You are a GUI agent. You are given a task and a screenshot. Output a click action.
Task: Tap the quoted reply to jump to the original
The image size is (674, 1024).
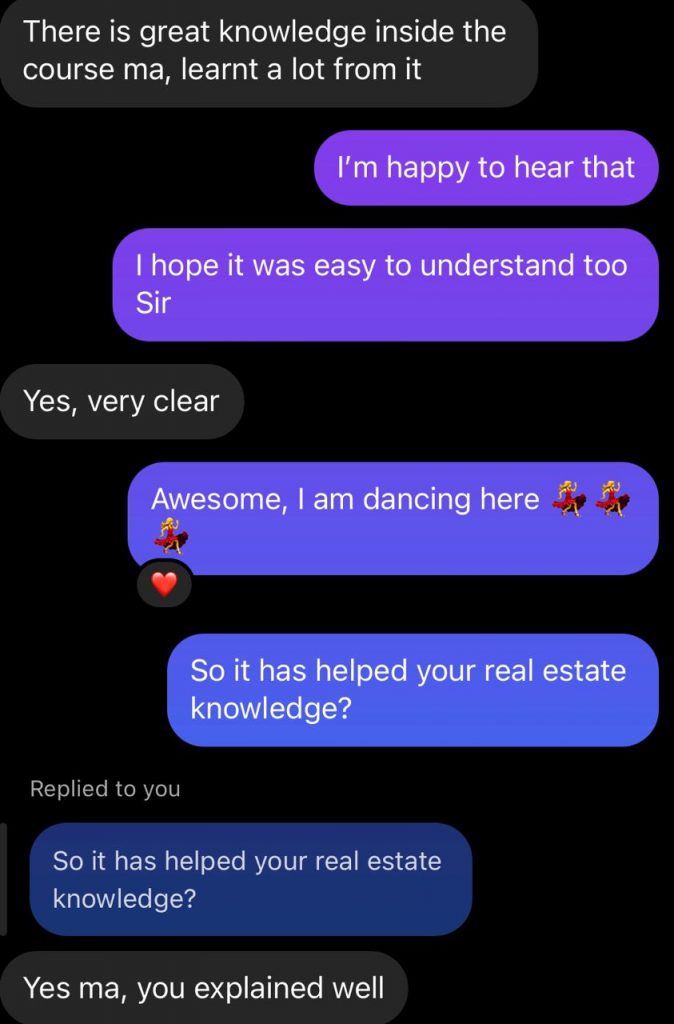[249, 879]
